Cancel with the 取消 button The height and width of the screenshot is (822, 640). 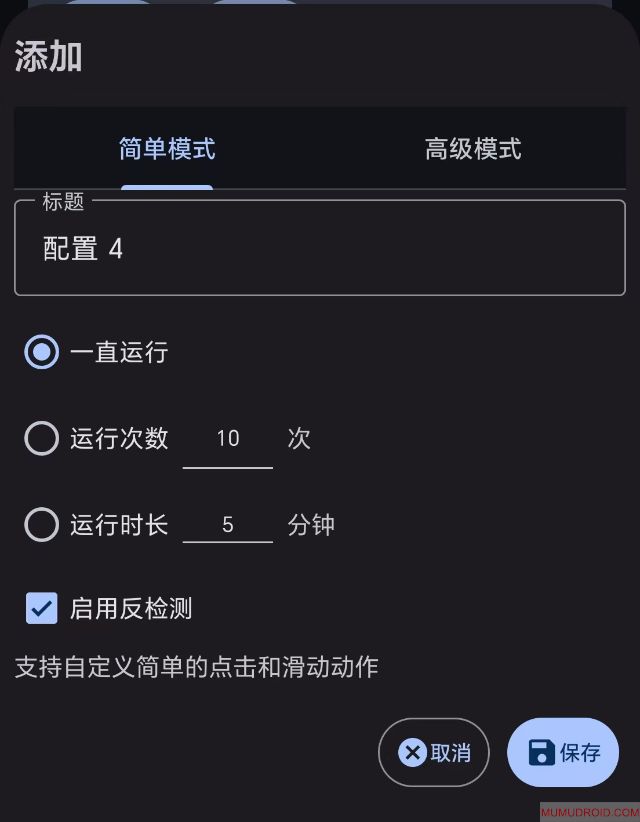[433, 752]
